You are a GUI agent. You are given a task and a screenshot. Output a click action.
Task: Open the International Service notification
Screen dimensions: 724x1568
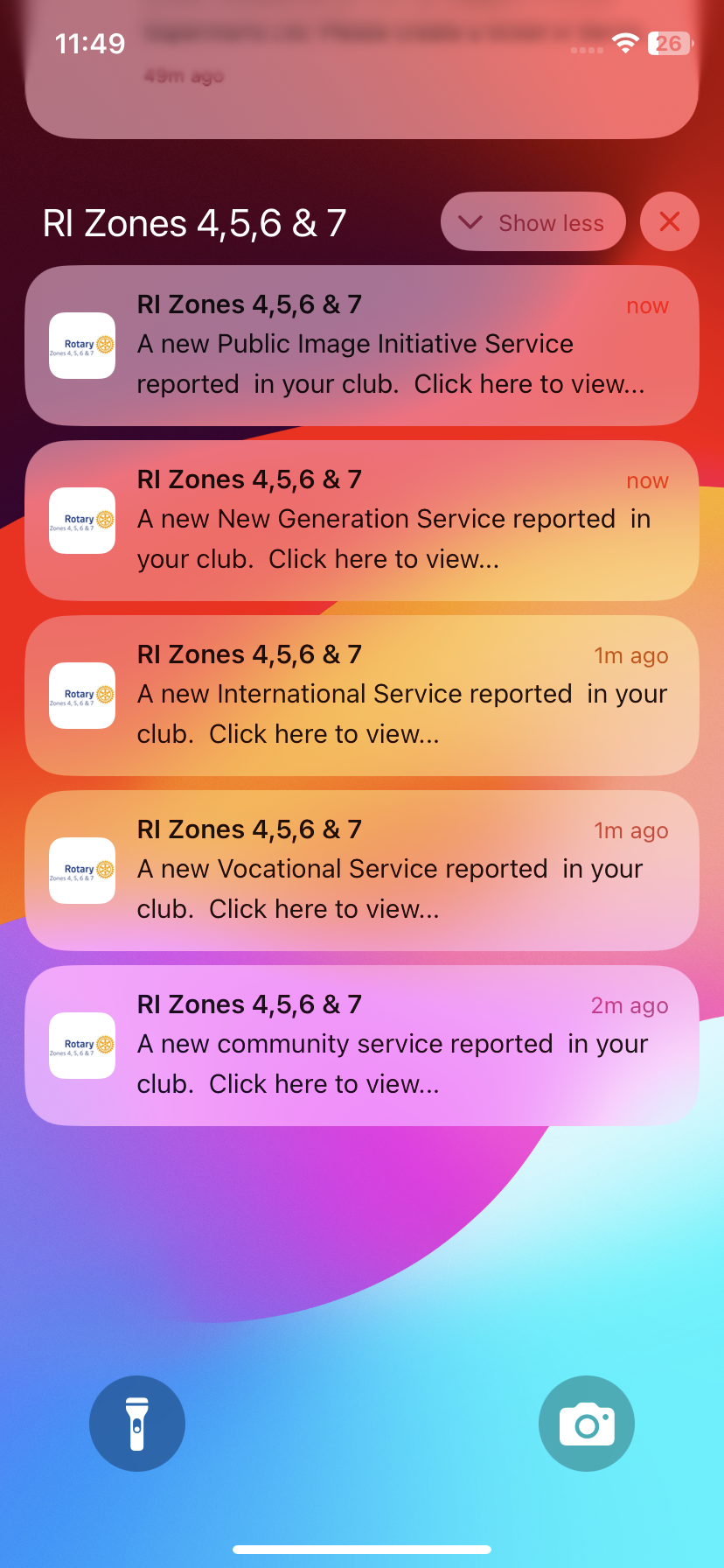pyautogui.click(x=362, y=696)
